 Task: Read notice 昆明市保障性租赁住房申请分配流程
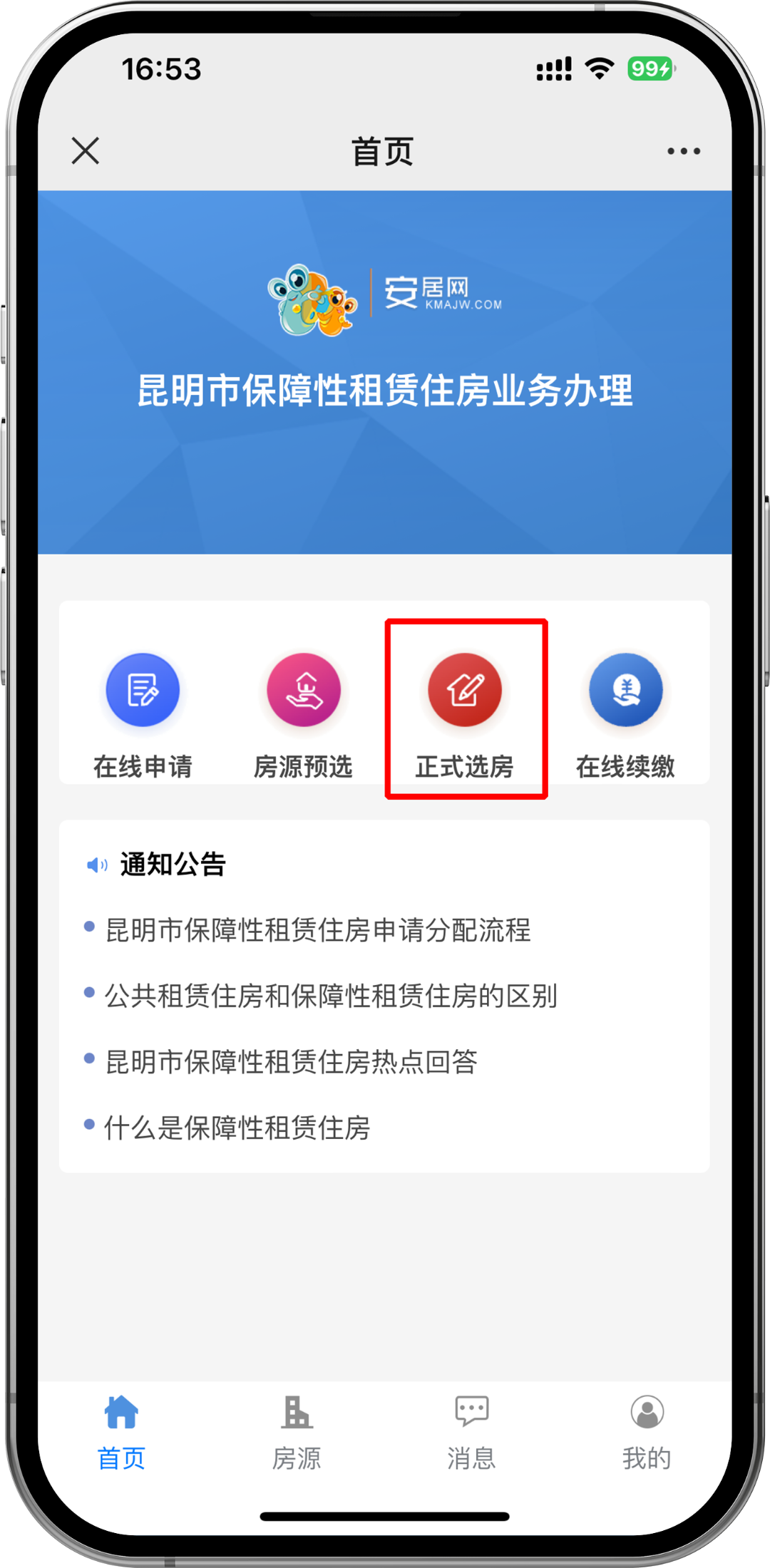(318, 930)
